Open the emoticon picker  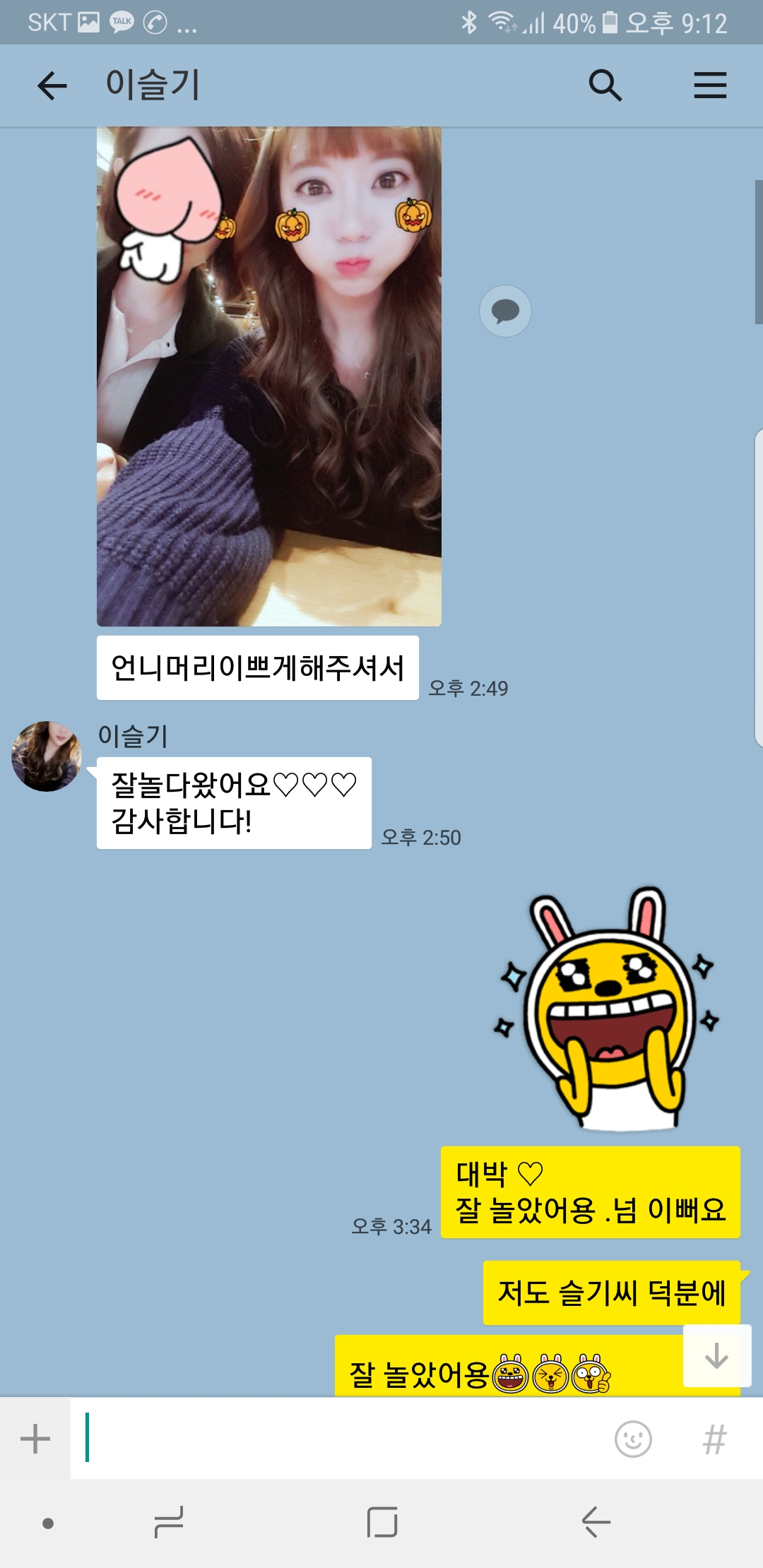(x=633, y=1439)
